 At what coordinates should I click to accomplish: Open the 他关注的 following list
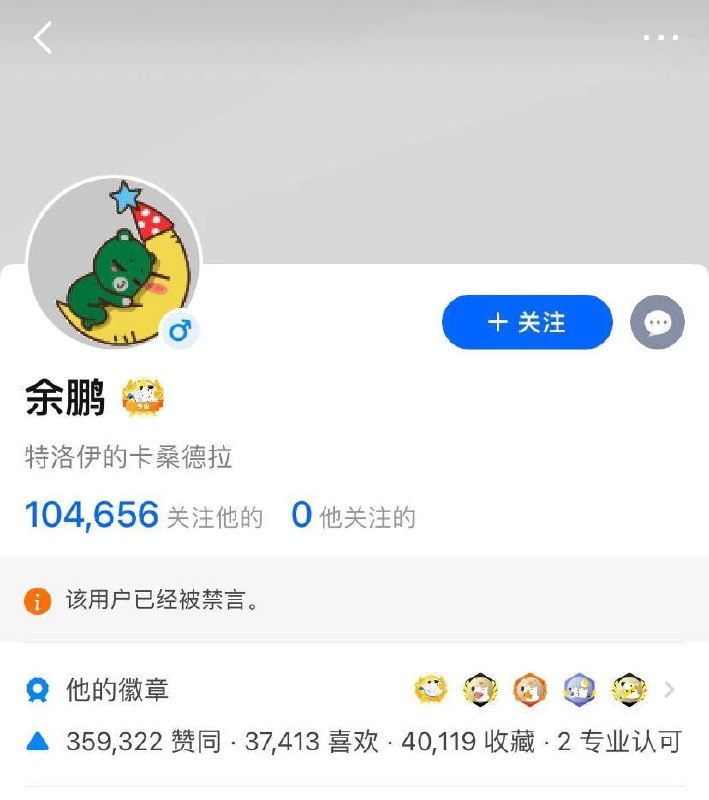tap(353, 516)
